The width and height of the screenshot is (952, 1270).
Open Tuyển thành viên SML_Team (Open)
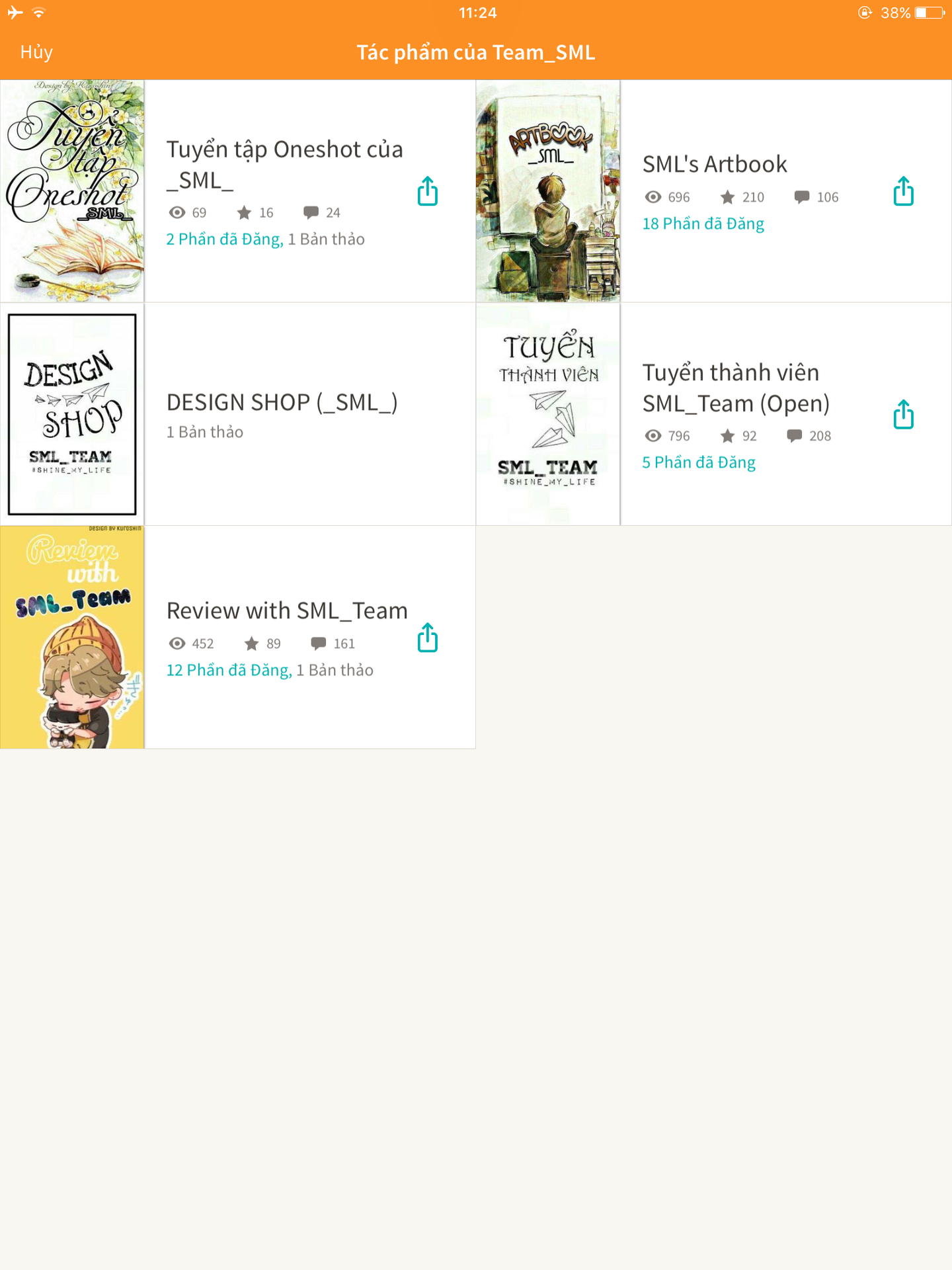(735, 388)
